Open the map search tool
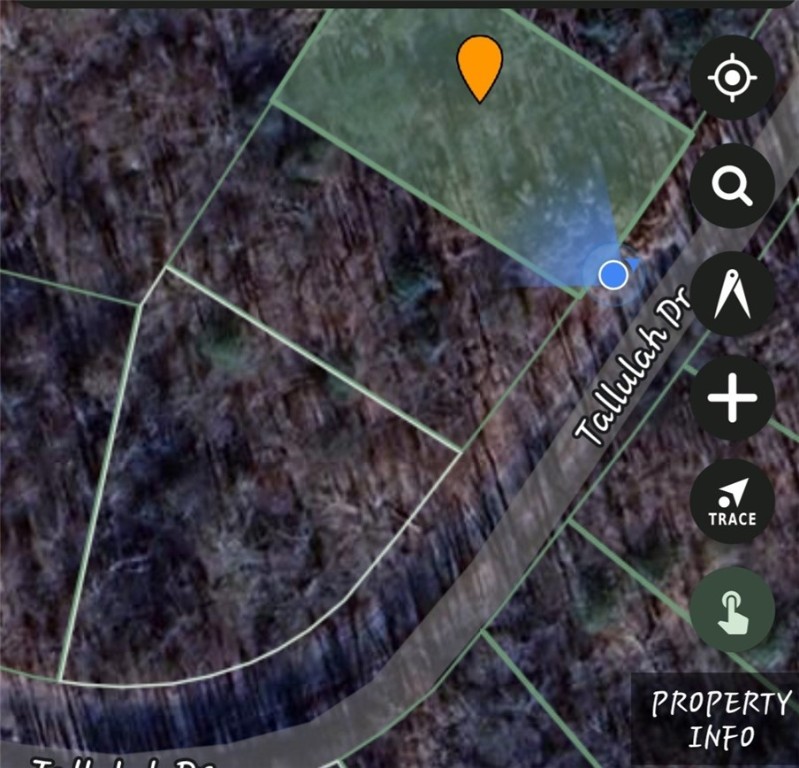Image resolution: width=799 pixels, height=768 pixels. pyautogui.click(x=732, y=186)
